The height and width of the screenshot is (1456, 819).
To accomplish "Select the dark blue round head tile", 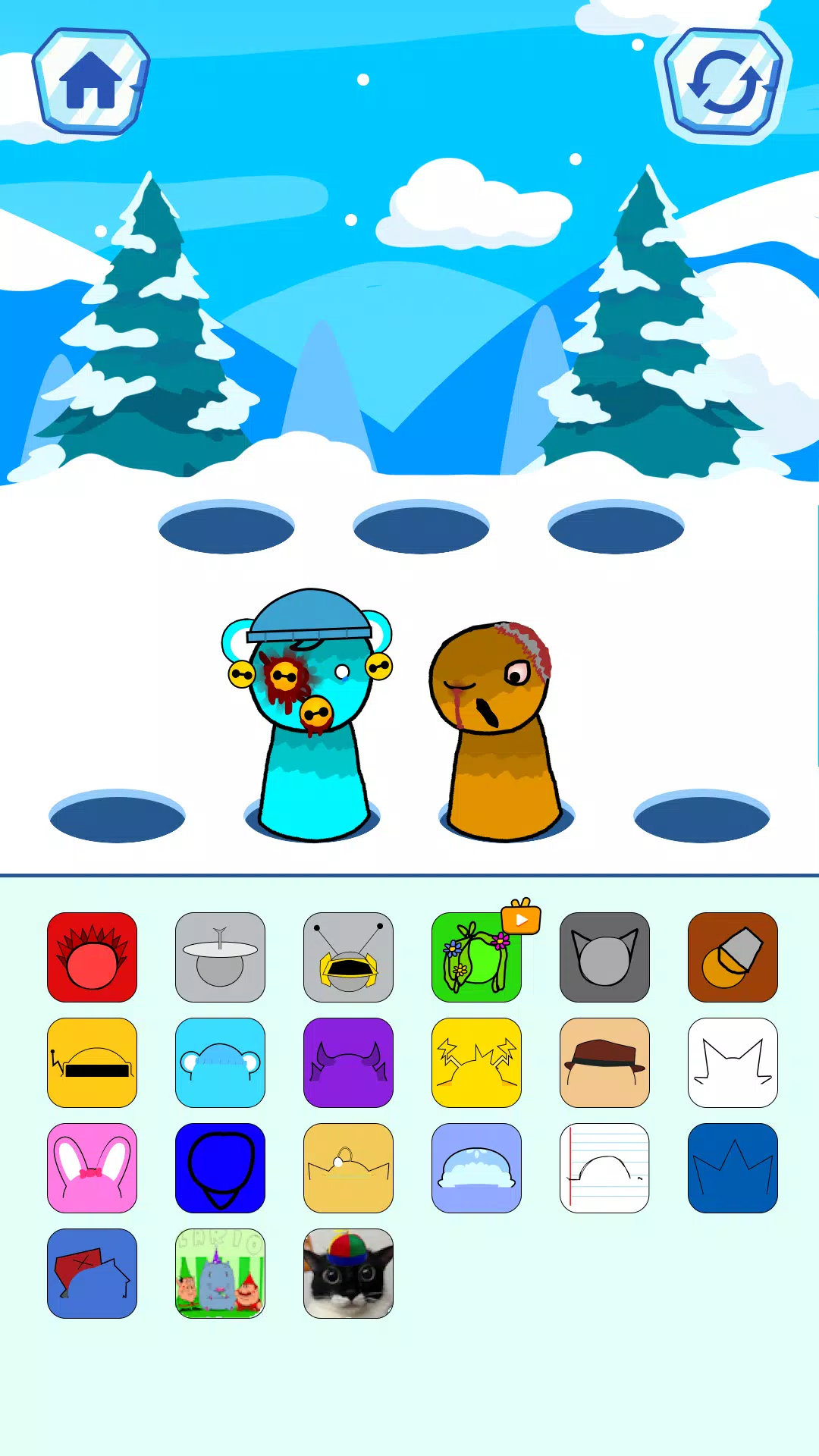I will 220,1168.
